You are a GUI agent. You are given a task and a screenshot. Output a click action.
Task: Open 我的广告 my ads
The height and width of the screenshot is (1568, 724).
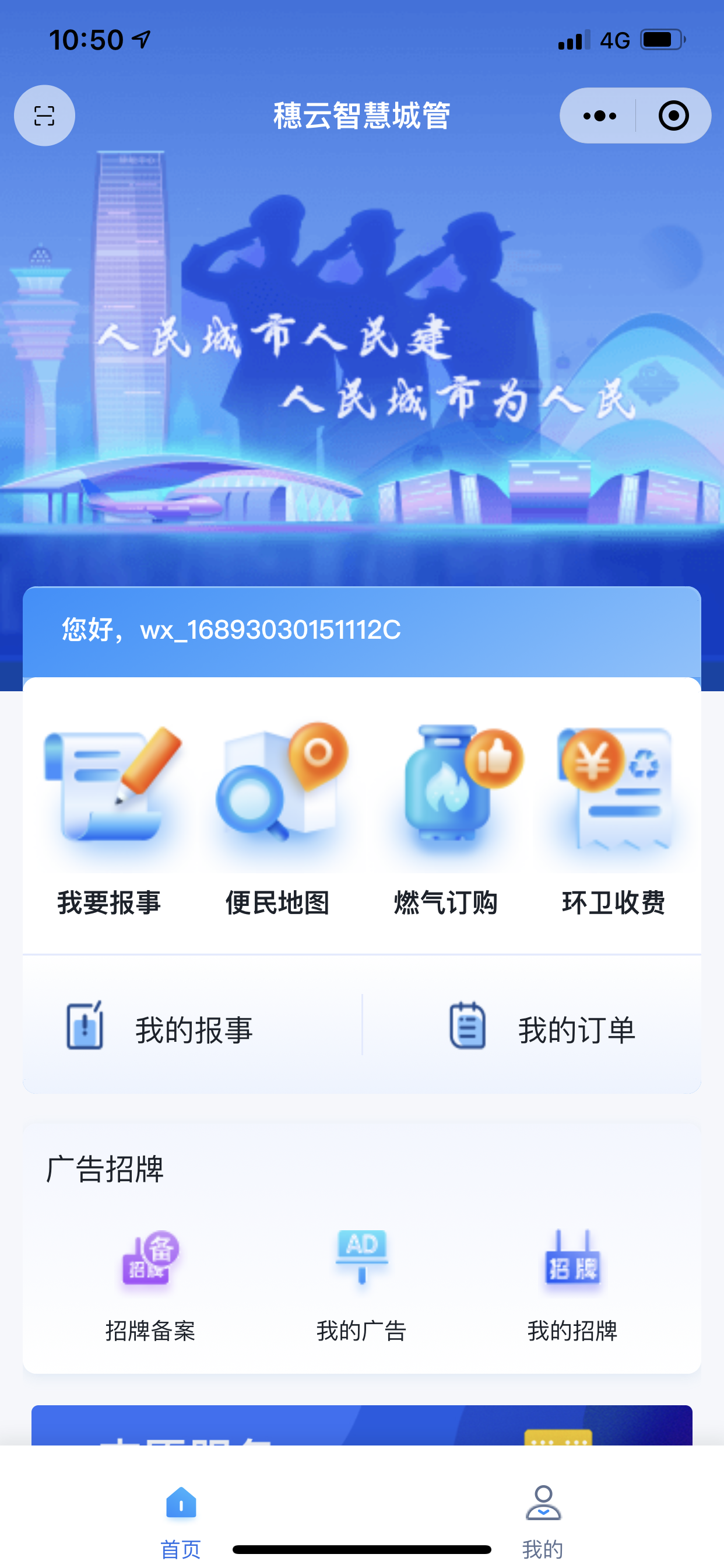(x=361, y=1284)
